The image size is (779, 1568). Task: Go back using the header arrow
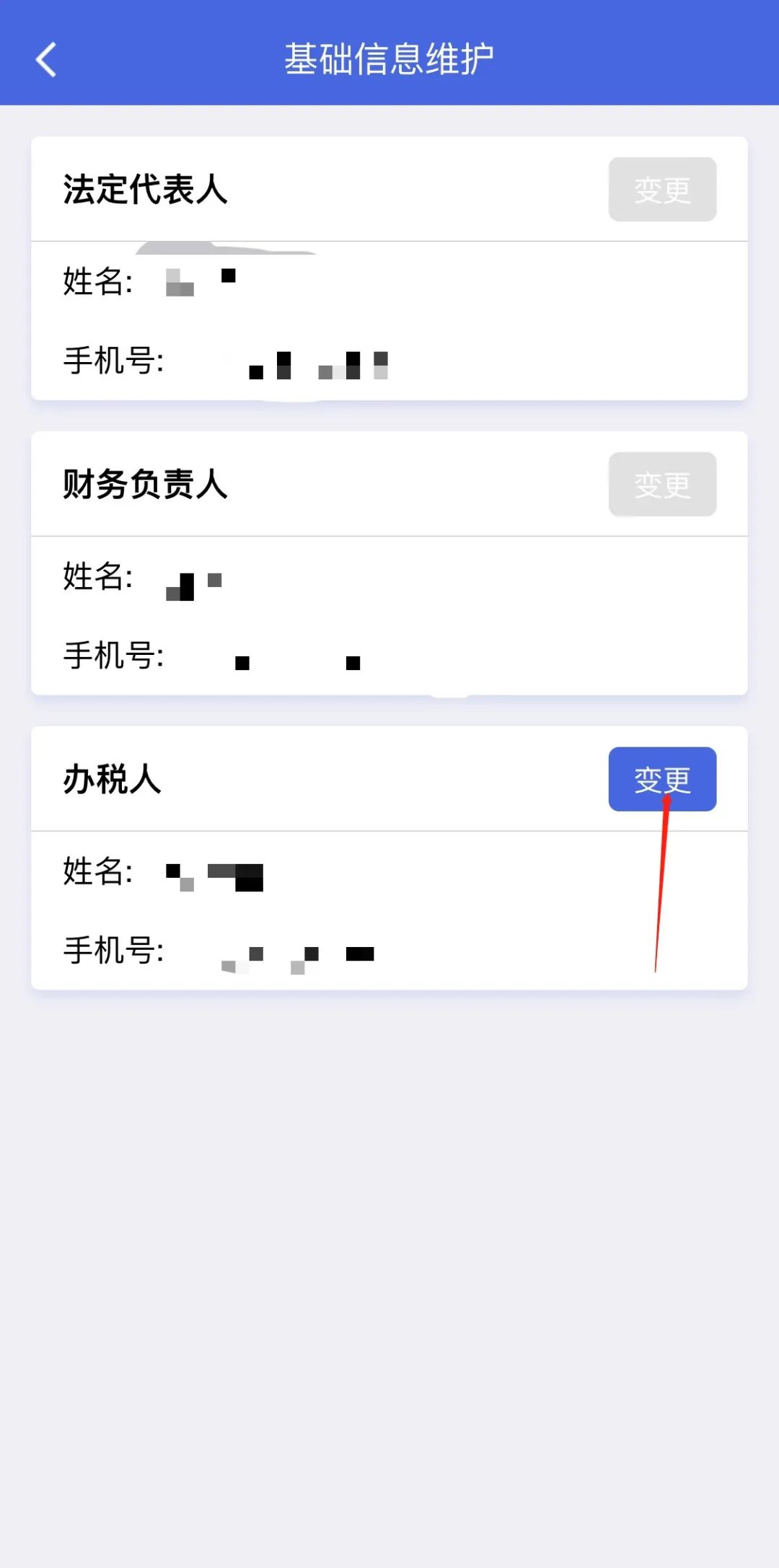tap(46, 59)
